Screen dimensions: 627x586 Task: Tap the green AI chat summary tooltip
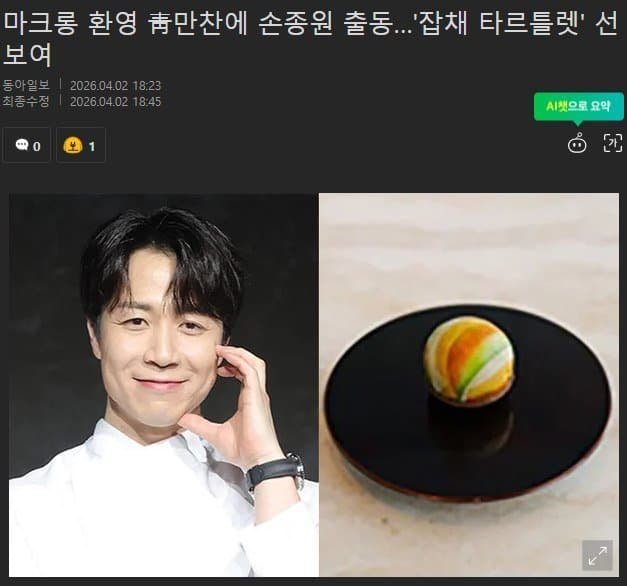click(x=578, y=106)
